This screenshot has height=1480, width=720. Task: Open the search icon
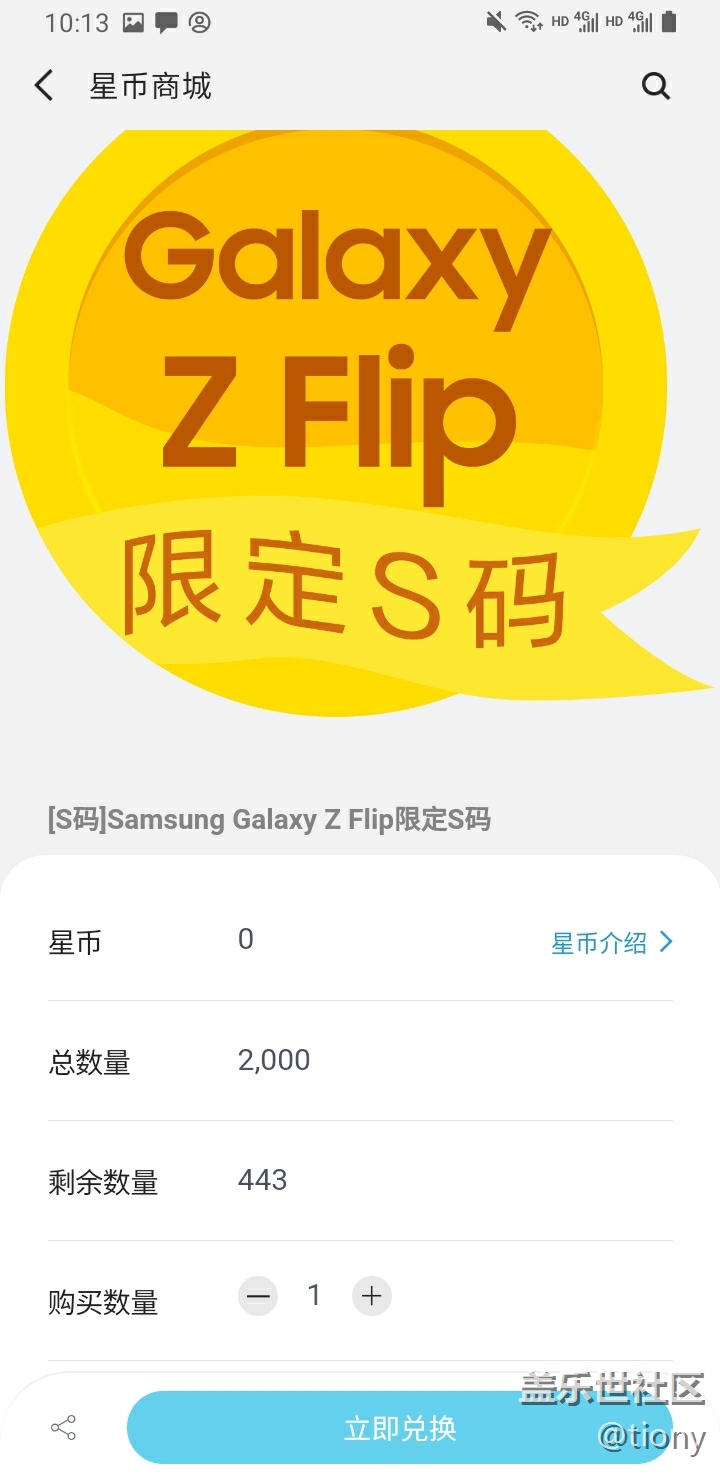tap(655, 86)
